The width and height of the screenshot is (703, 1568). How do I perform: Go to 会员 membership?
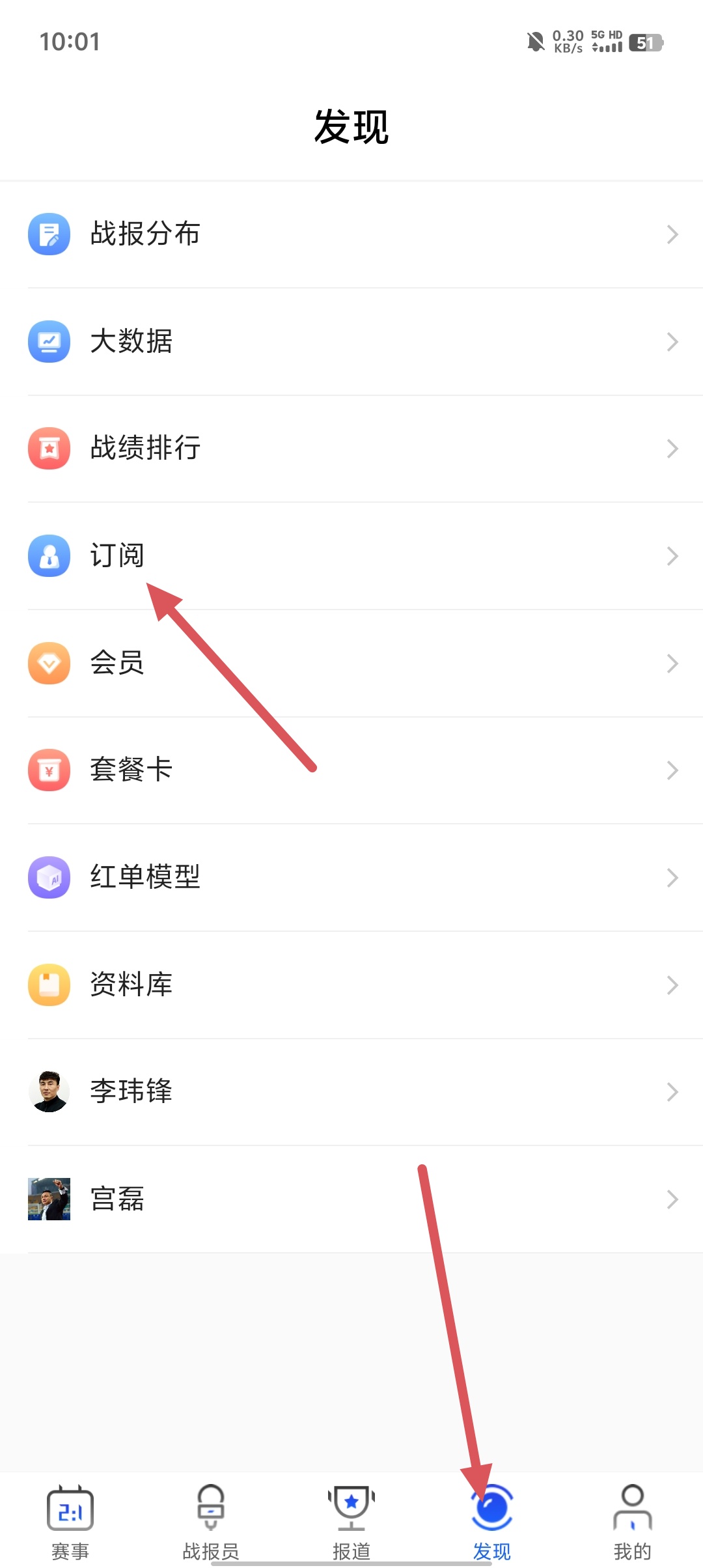pyautogui.click(x=351, y=664)
